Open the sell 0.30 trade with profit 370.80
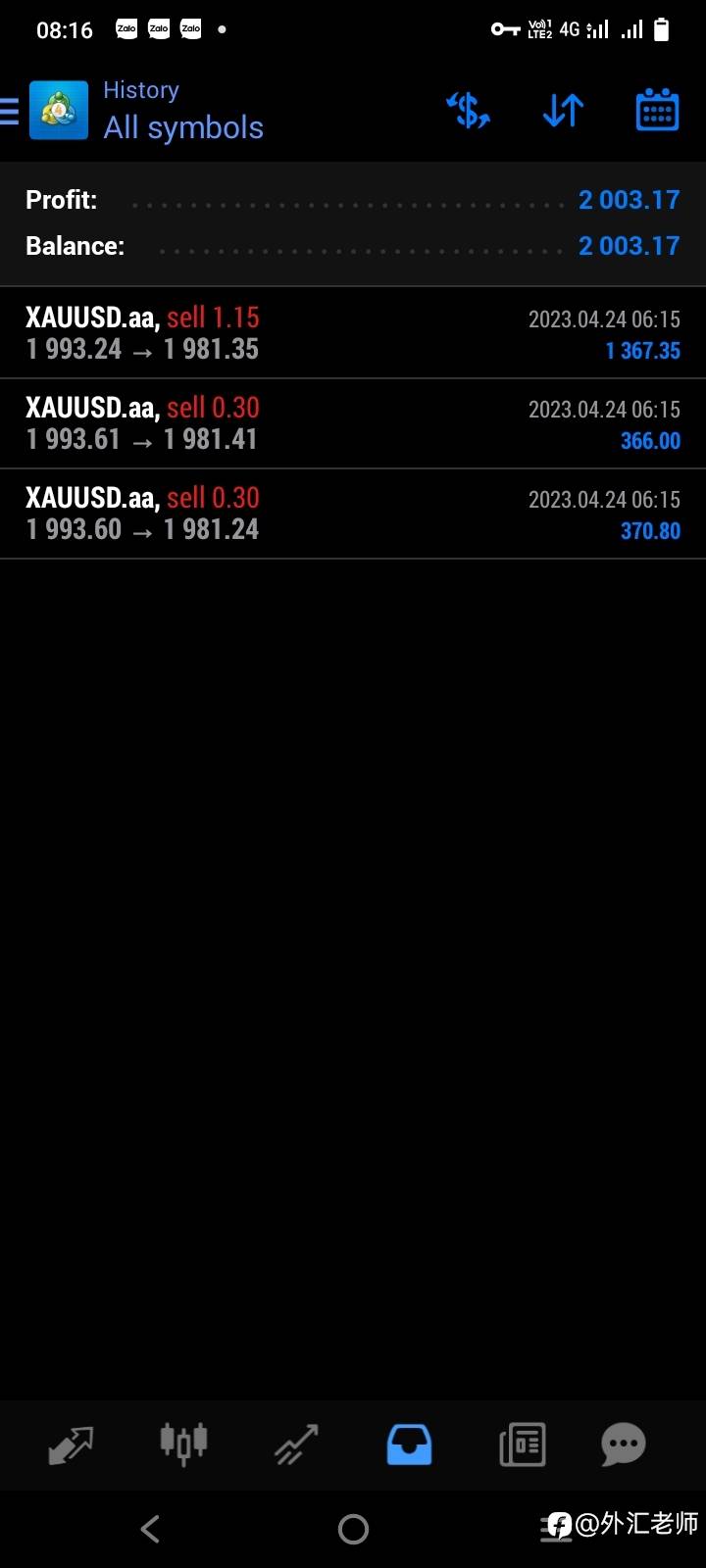This screenshot has height=1568, width=706. pos(353,514)
